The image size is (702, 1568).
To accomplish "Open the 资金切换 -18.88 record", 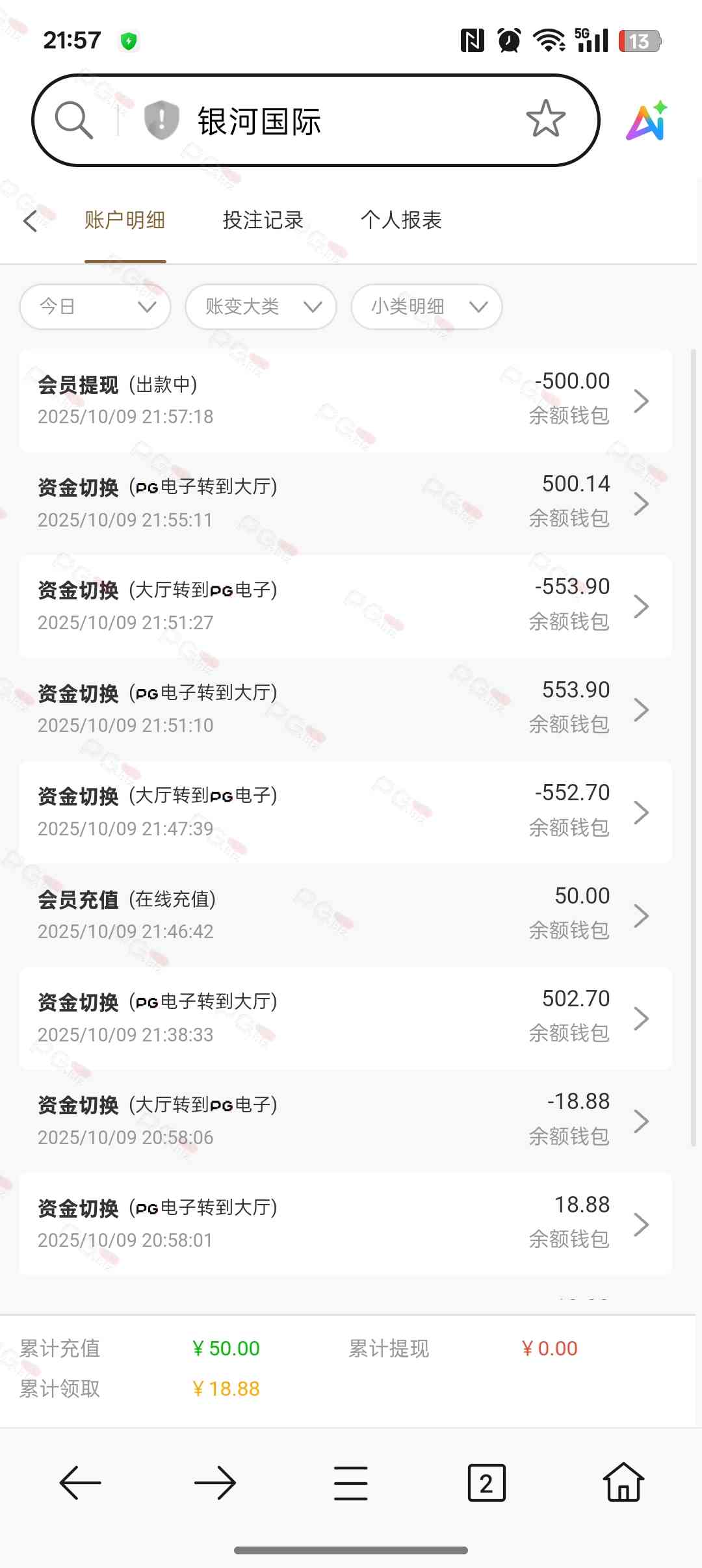I will (345, 1121).
